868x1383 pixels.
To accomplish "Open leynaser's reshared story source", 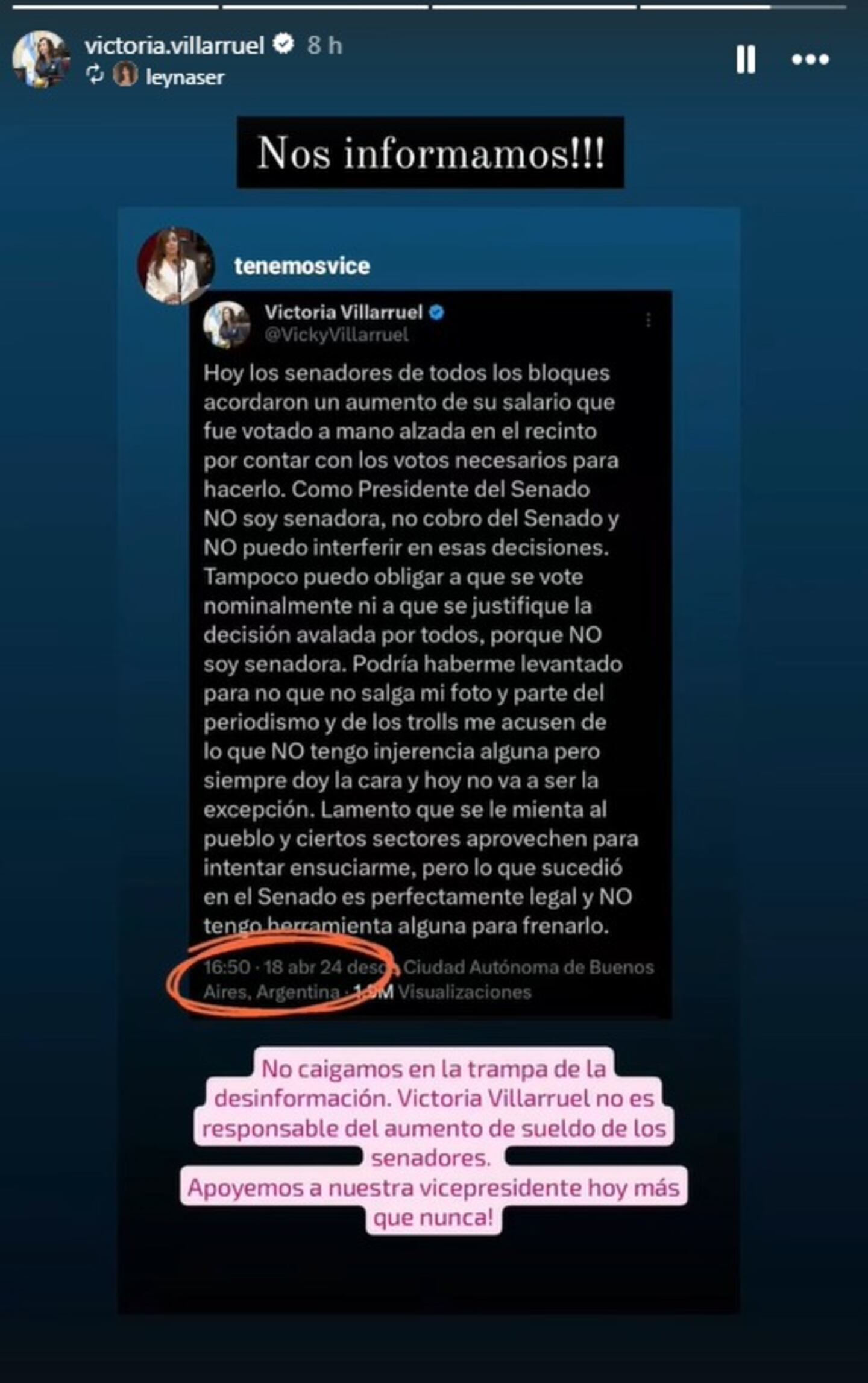I will (x=184, y=77).
